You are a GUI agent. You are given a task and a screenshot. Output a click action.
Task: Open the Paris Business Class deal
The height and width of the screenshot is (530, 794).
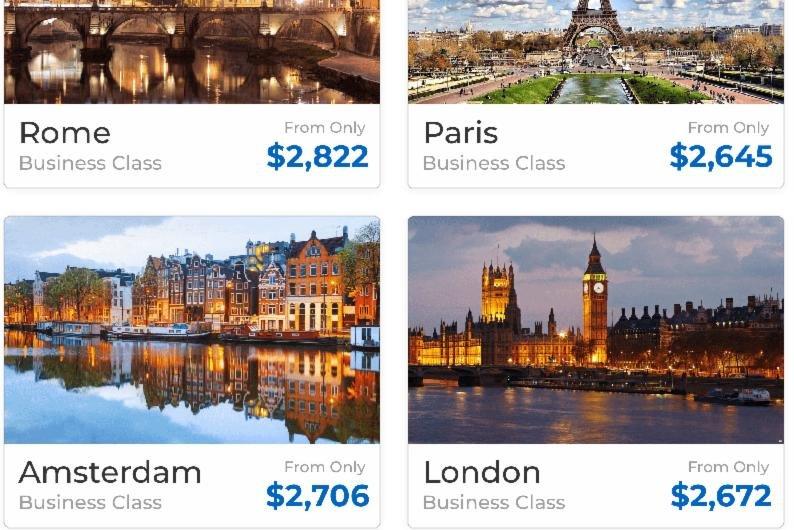[595, 145]
